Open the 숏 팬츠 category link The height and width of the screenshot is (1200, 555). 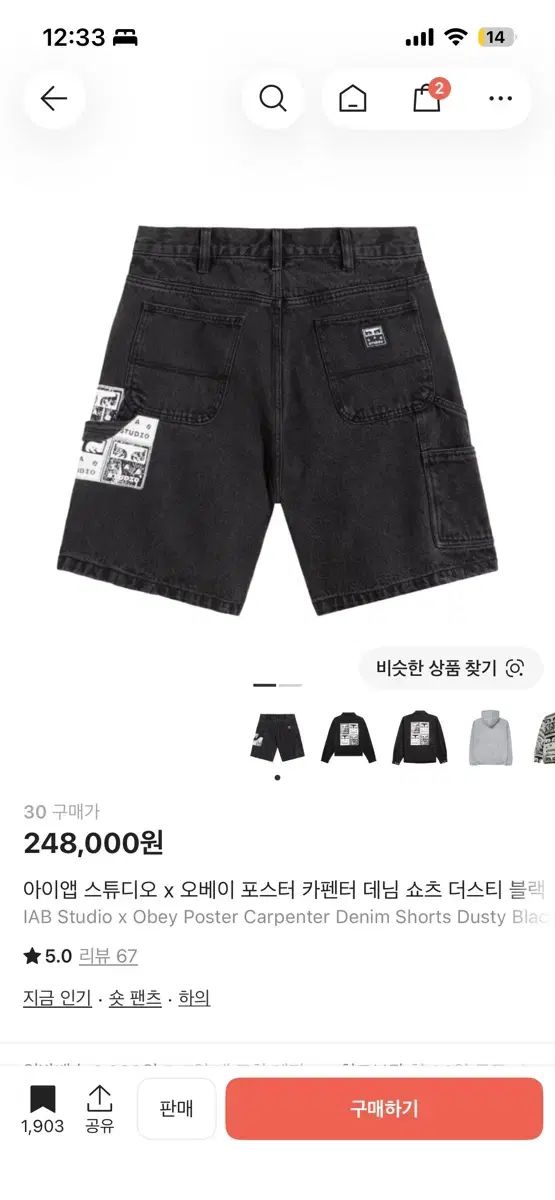tap(135, 998)
